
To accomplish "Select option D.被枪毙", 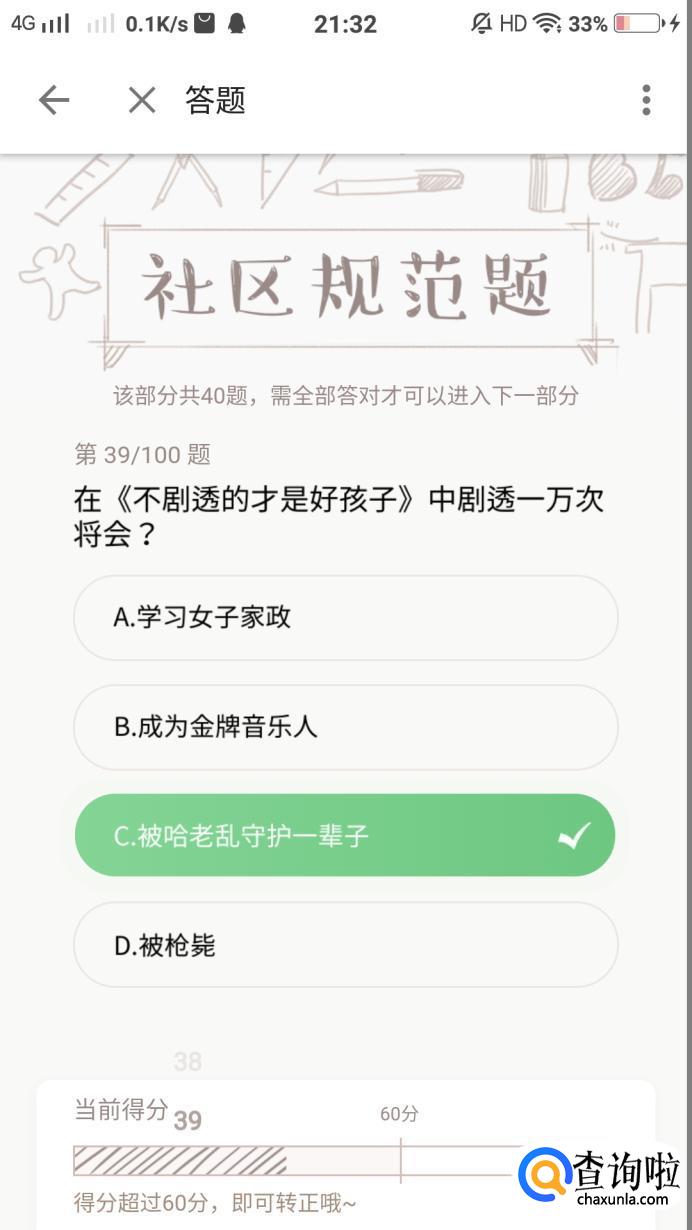I will [345, 945].
